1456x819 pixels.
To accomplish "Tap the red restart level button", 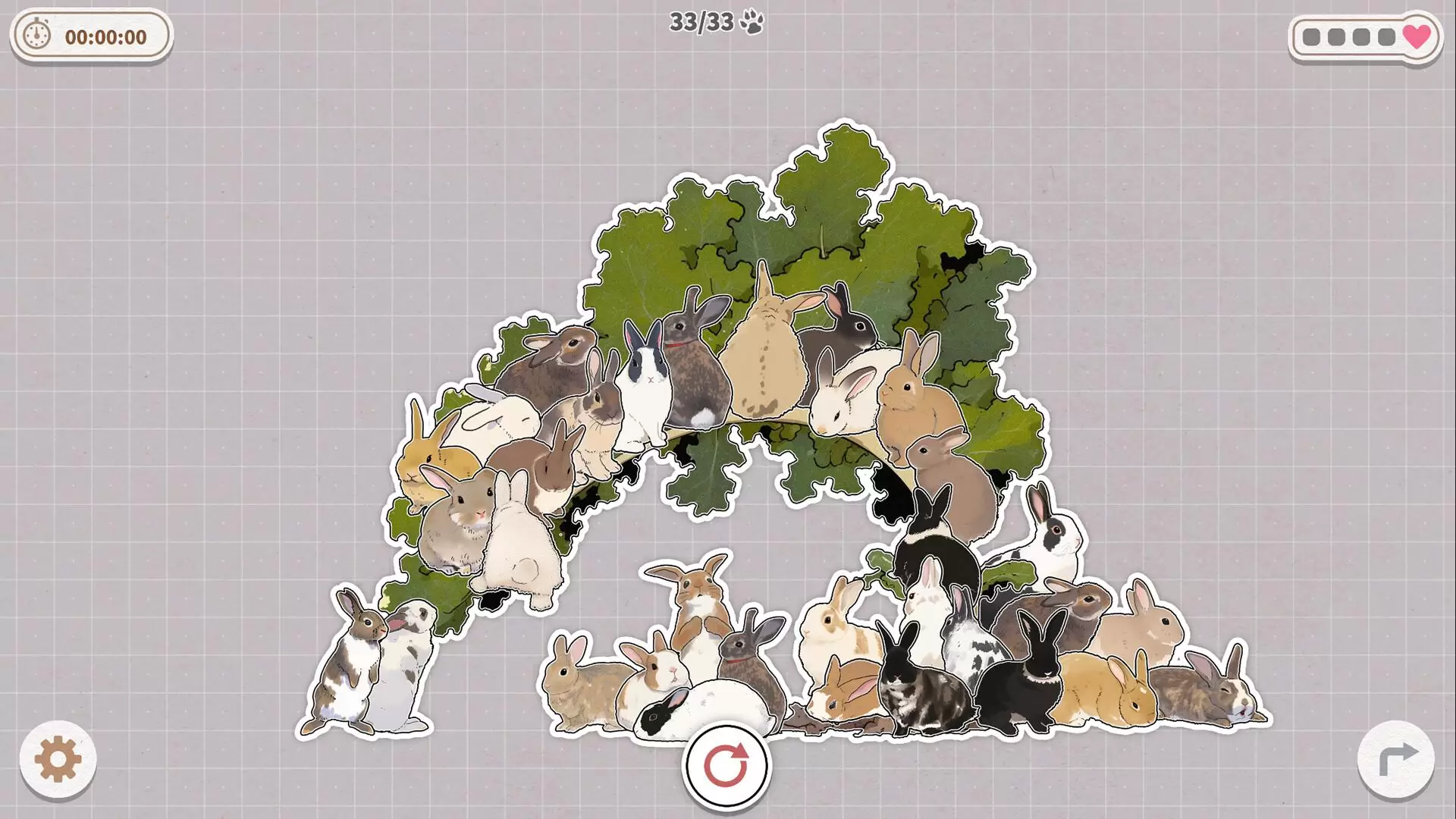I will 726,766.
